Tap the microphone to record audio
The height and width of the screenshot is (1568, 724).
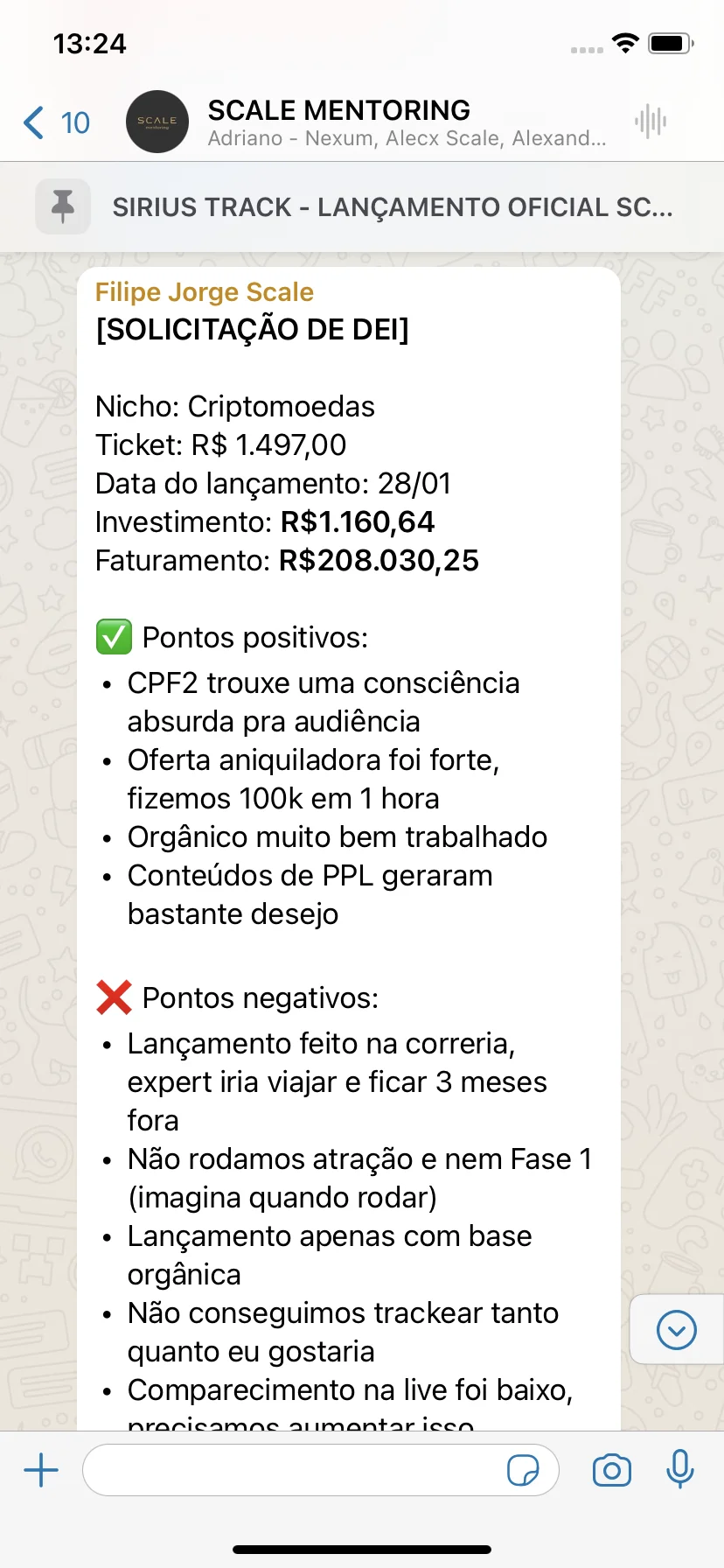[x=679, y=1469]
